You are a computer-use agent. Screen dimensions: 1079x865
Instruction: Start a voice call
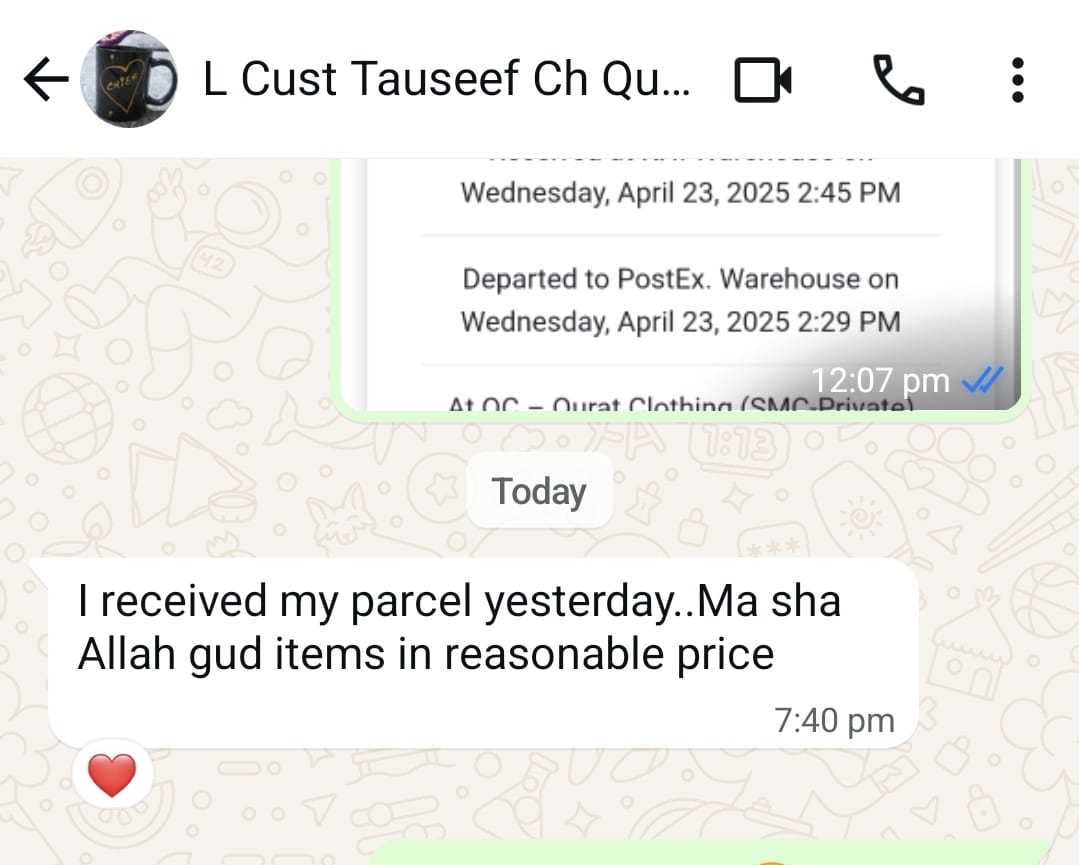click(x=898, y=80)
